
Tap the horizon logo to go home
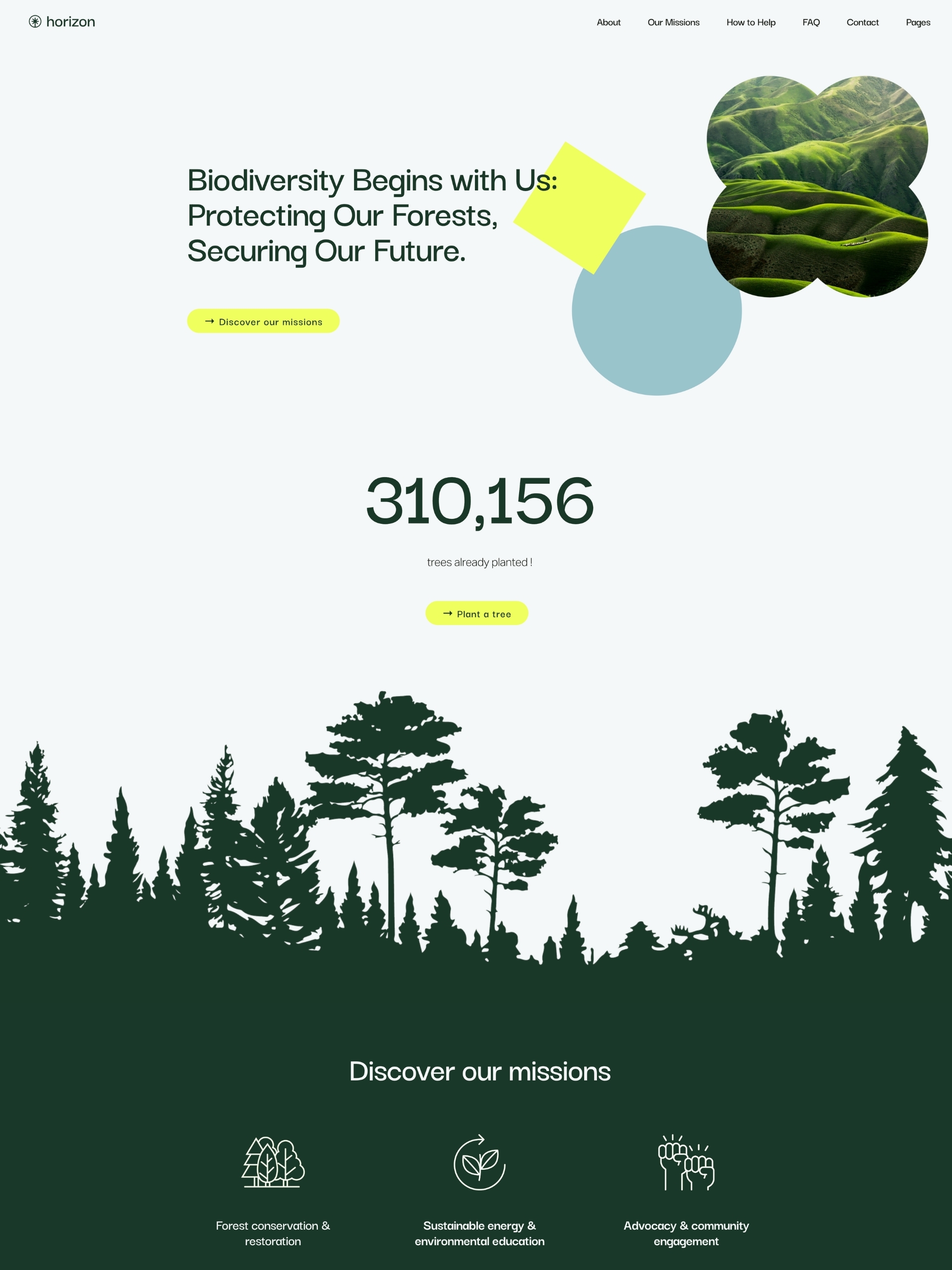click(x=62, y=22)
